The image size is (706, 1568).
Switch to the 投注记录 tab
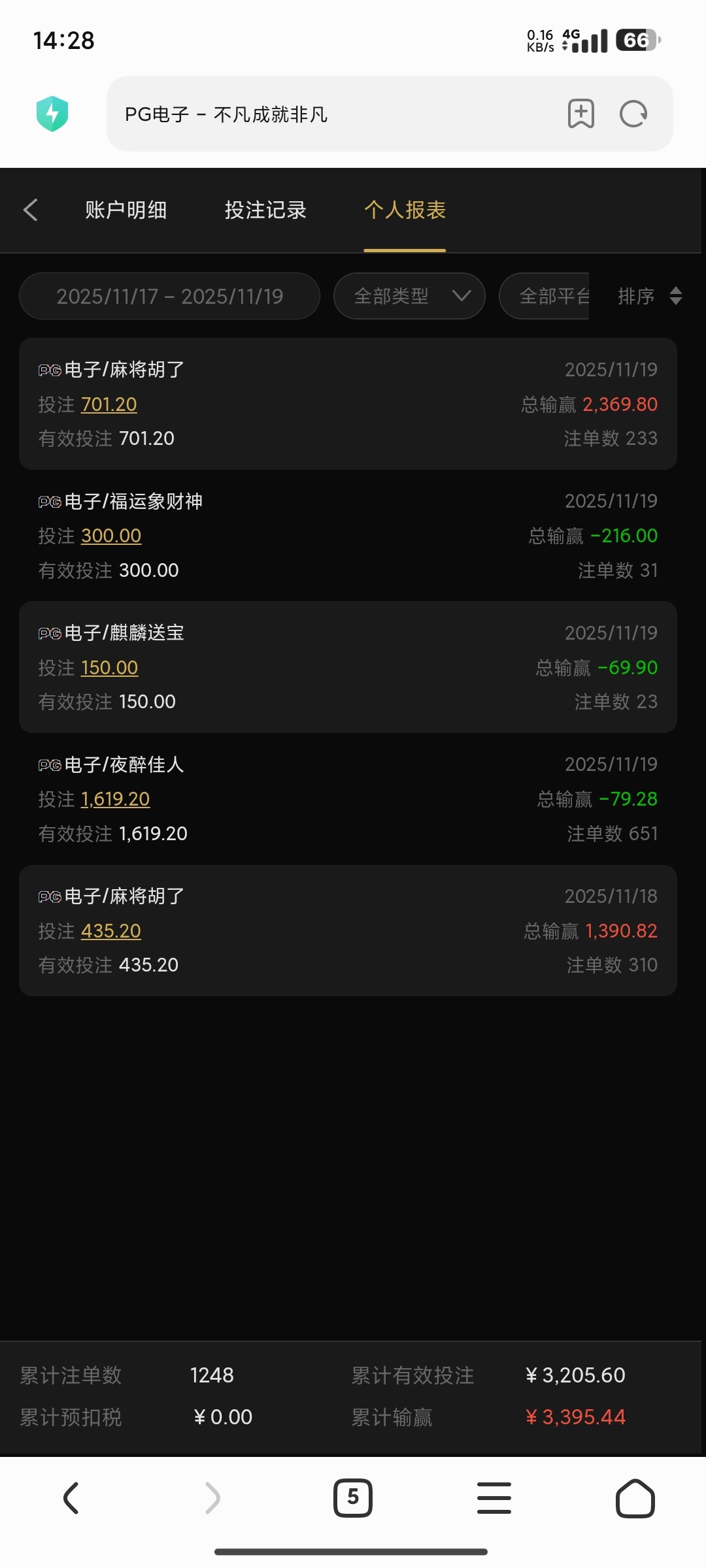pyautogui.click(x=265, y=210)
